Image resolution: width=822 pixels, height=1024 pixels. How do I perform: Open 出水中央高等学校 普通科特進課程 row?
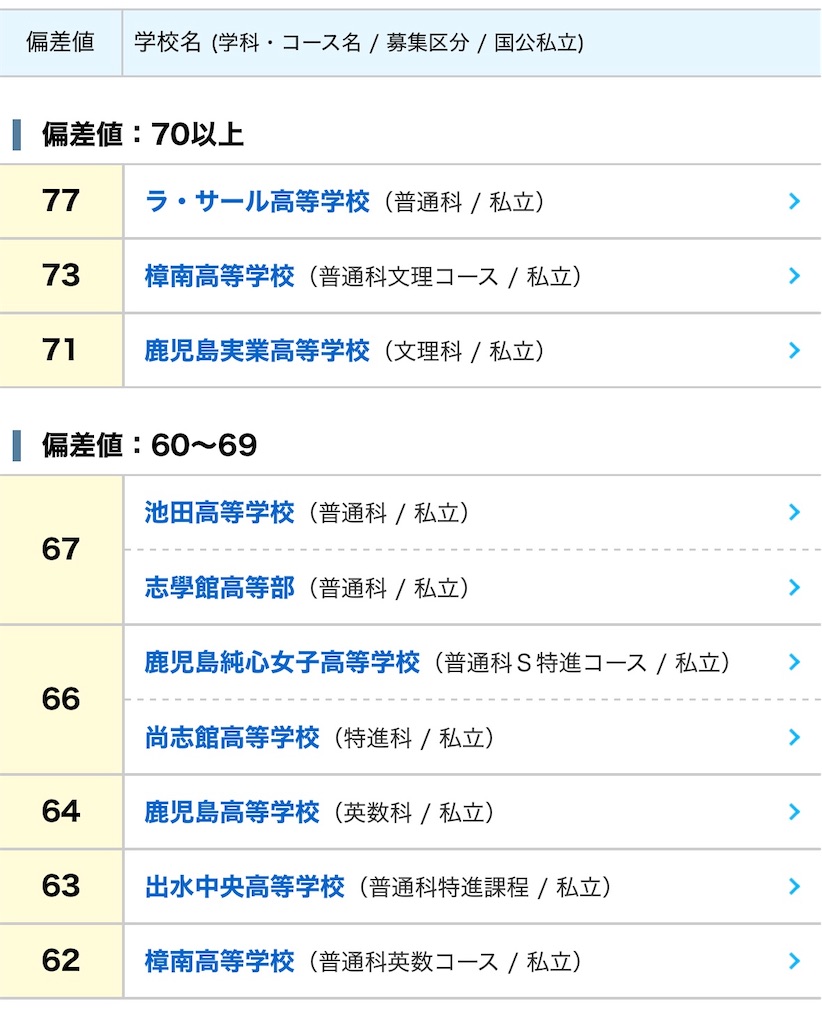pyautogui.click(x=472, y=886)
